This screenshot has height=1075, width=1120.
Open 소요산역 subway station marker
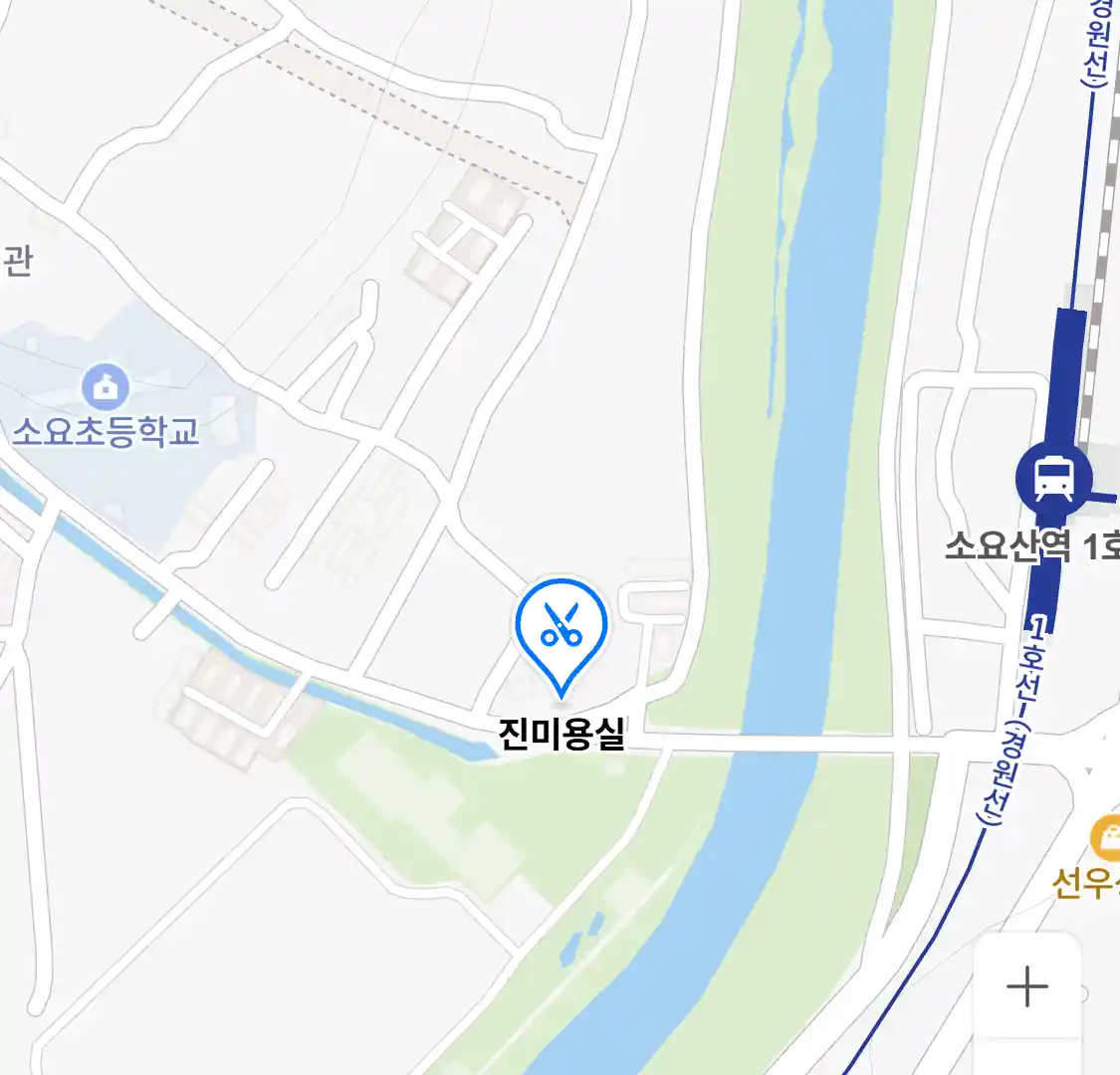[x=1053, y=479]
